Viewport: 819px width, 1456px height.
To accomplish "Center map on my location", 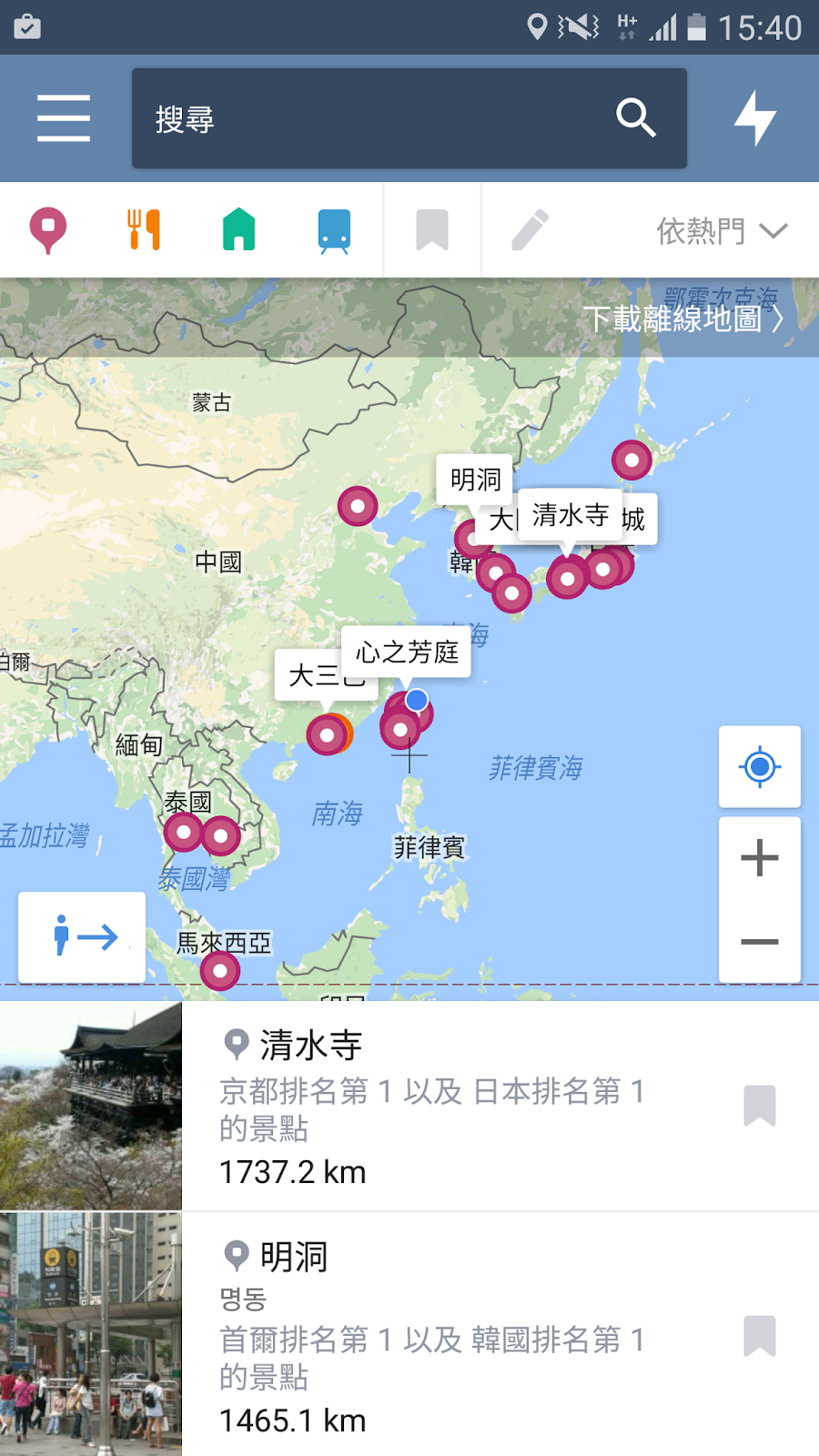I will 760,767.
